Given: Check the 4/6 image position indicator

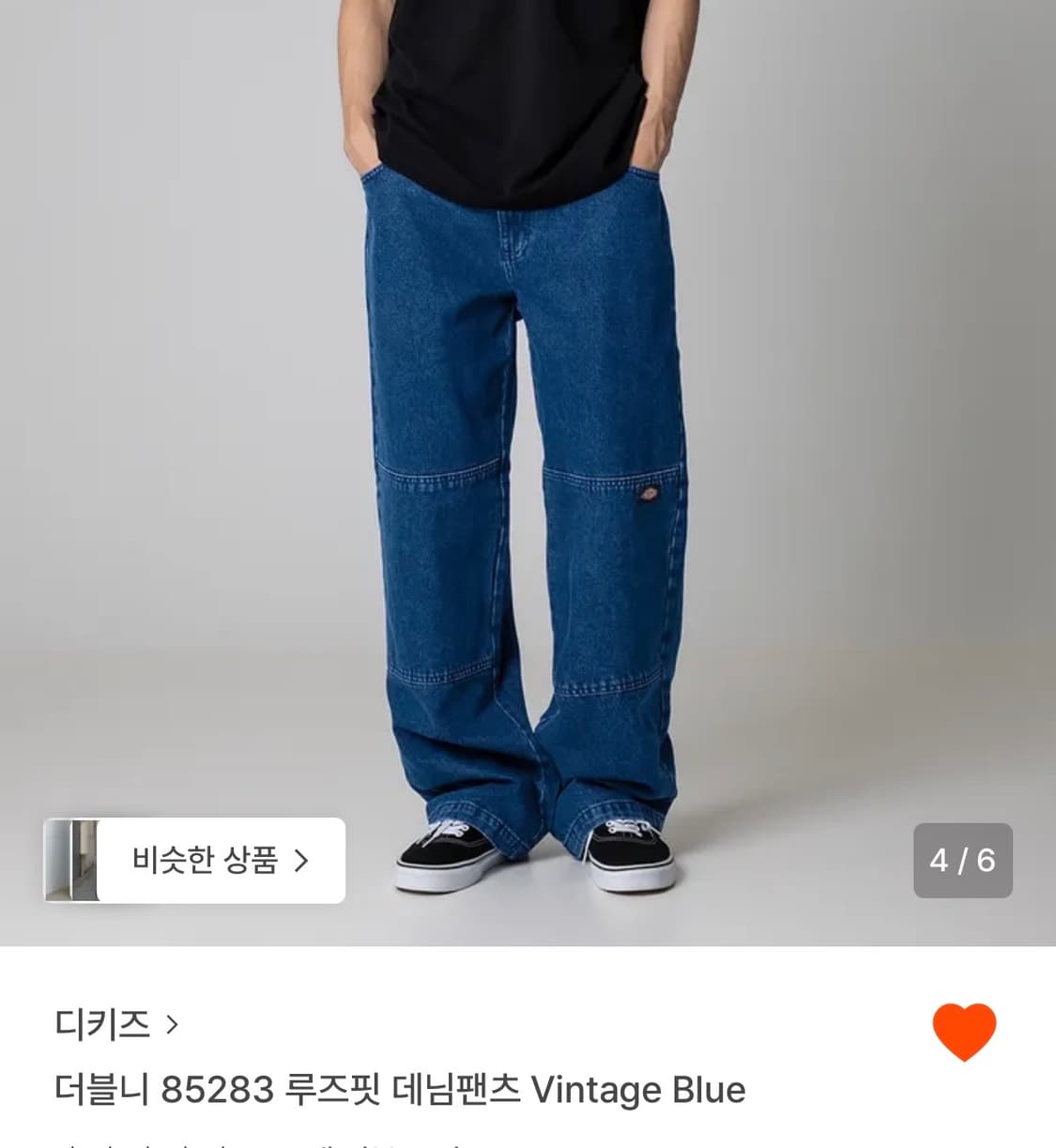Looking at the screenshot, I should pyautogui.click(x=965, y=860).
